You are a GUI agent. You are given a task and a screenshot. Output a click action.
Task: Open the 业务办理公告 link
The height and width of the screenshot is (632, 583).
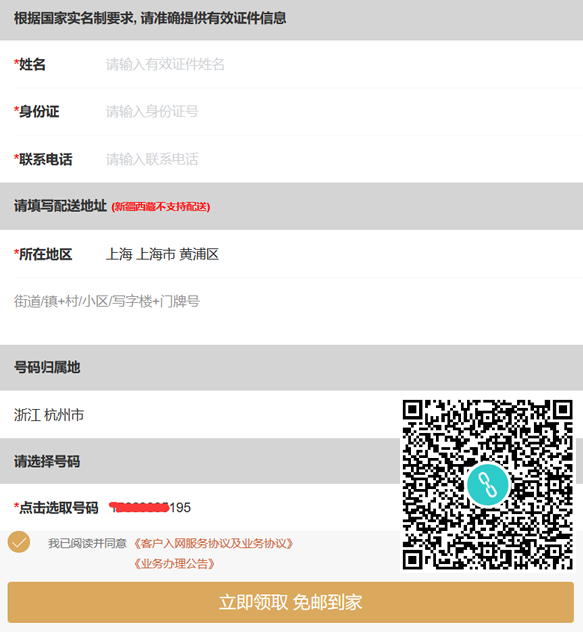pyautogui.click(x=174, y=563)
